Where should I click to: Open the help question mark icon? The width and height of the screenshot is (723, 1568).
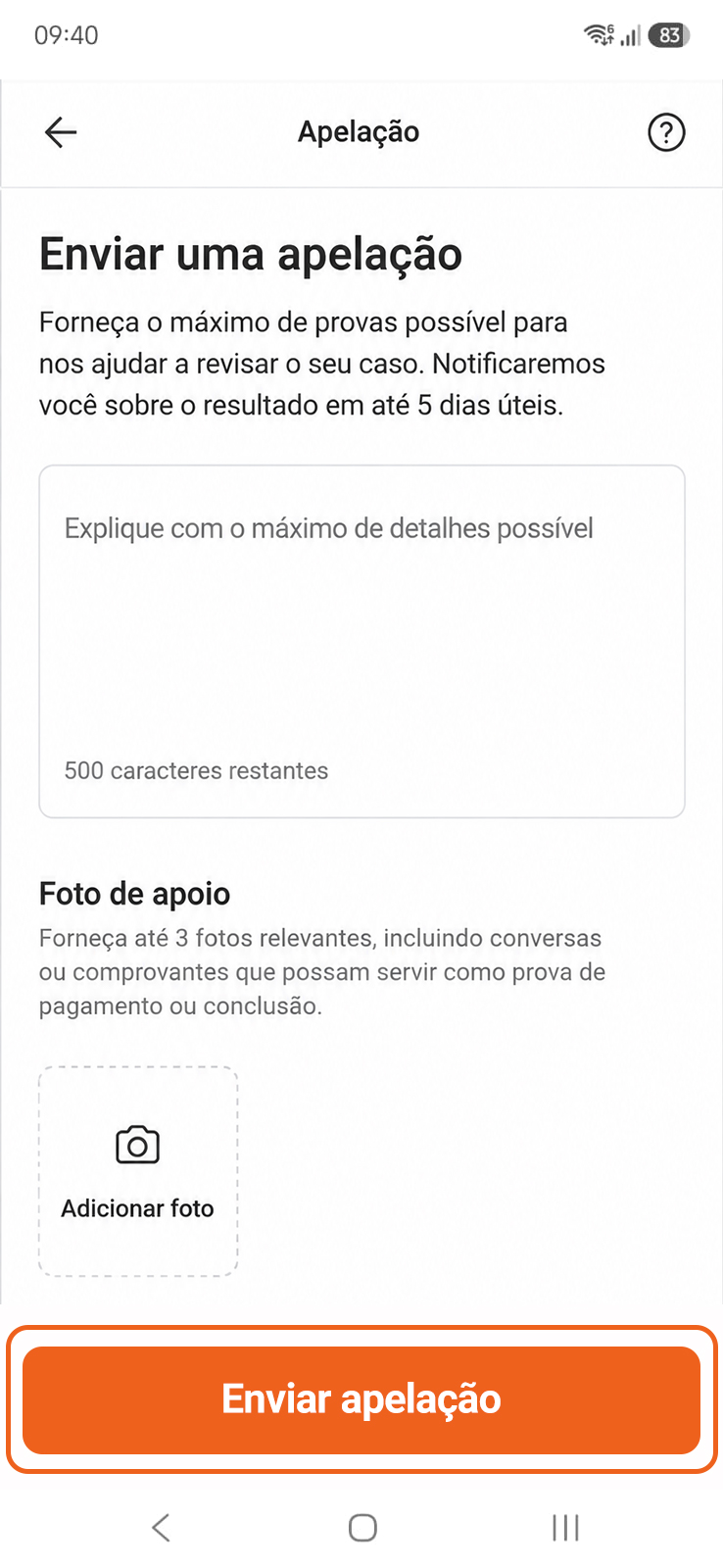(666, 132)
